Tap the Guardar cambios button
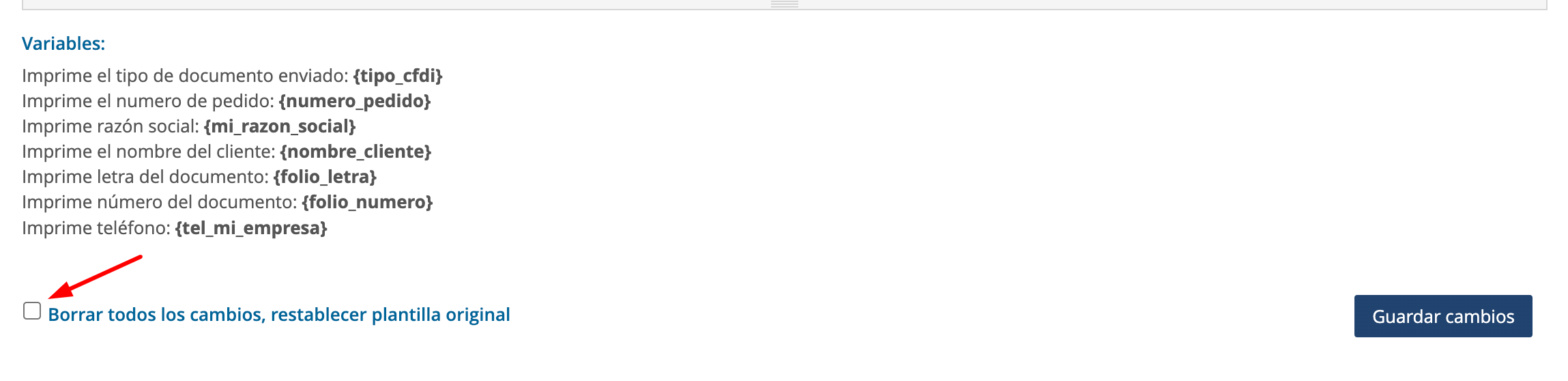Image resolution: width=1568 pixels, height=381 pixels. 1442,316
